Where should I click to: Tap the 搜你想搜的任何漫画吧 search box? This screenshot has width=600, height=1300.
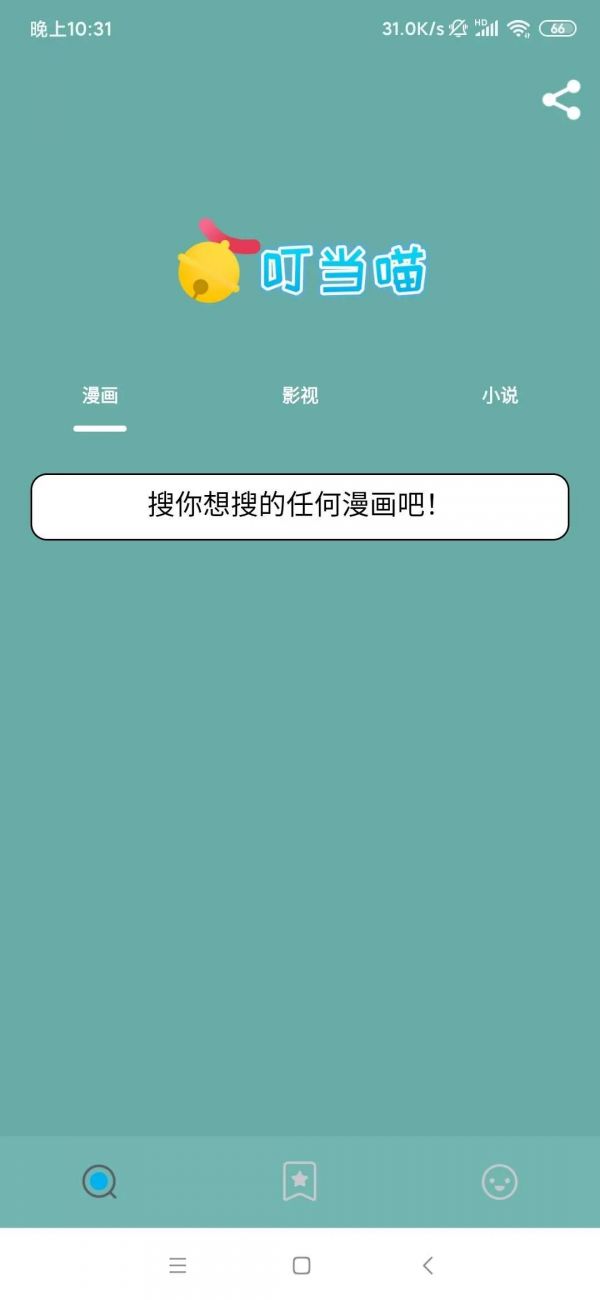point(300,506)
